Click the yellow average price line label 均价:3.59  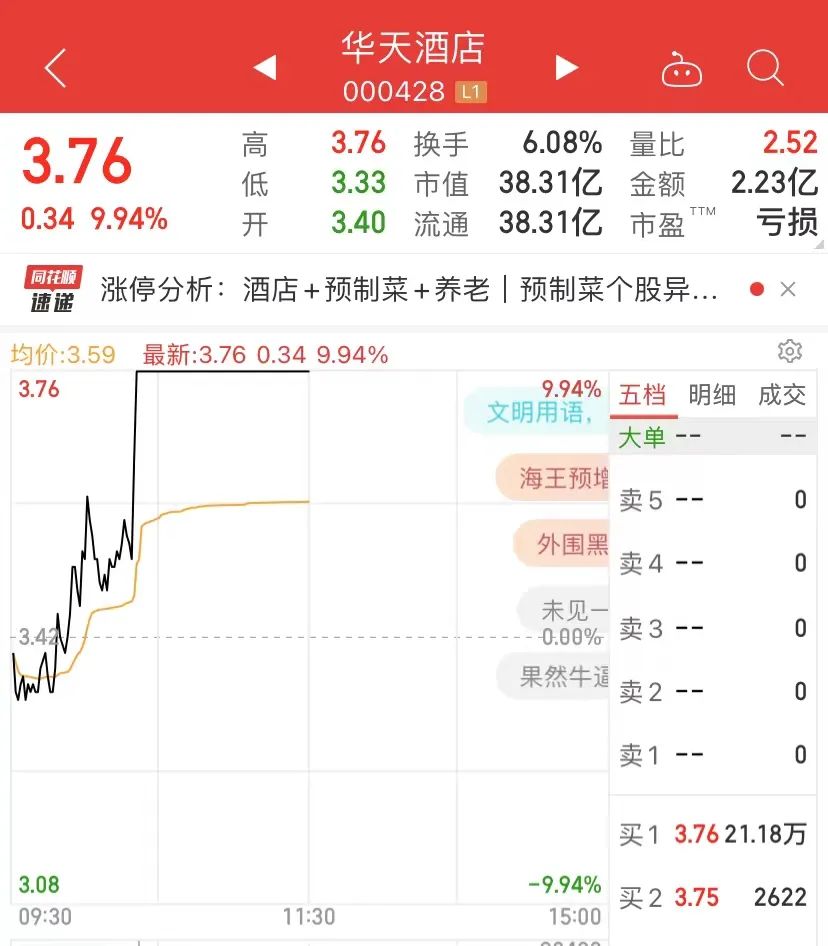[58, 352]
